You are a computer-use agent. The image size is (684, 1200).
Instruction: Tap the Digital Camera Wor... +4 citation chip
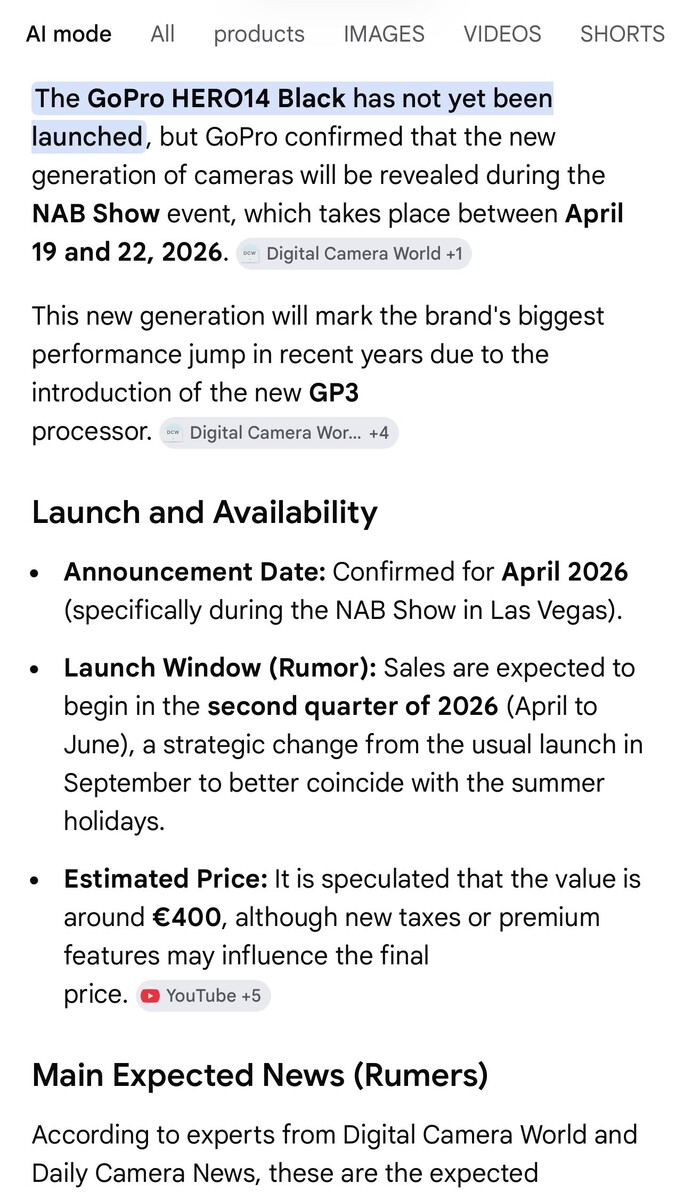pos(278,433)
